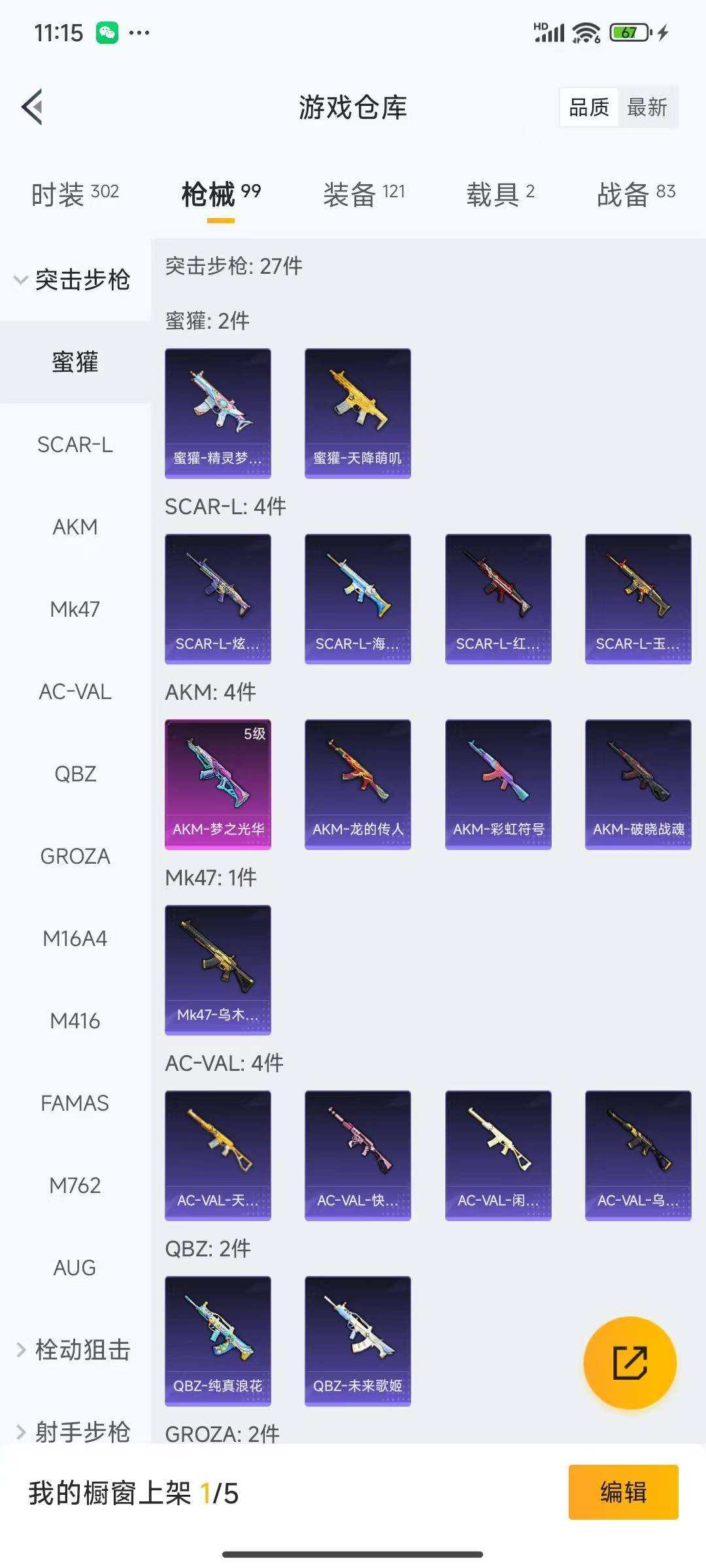The image size is (706, 1568).
Task: Switch to the 装备 tab
Action: coord(363,194)
